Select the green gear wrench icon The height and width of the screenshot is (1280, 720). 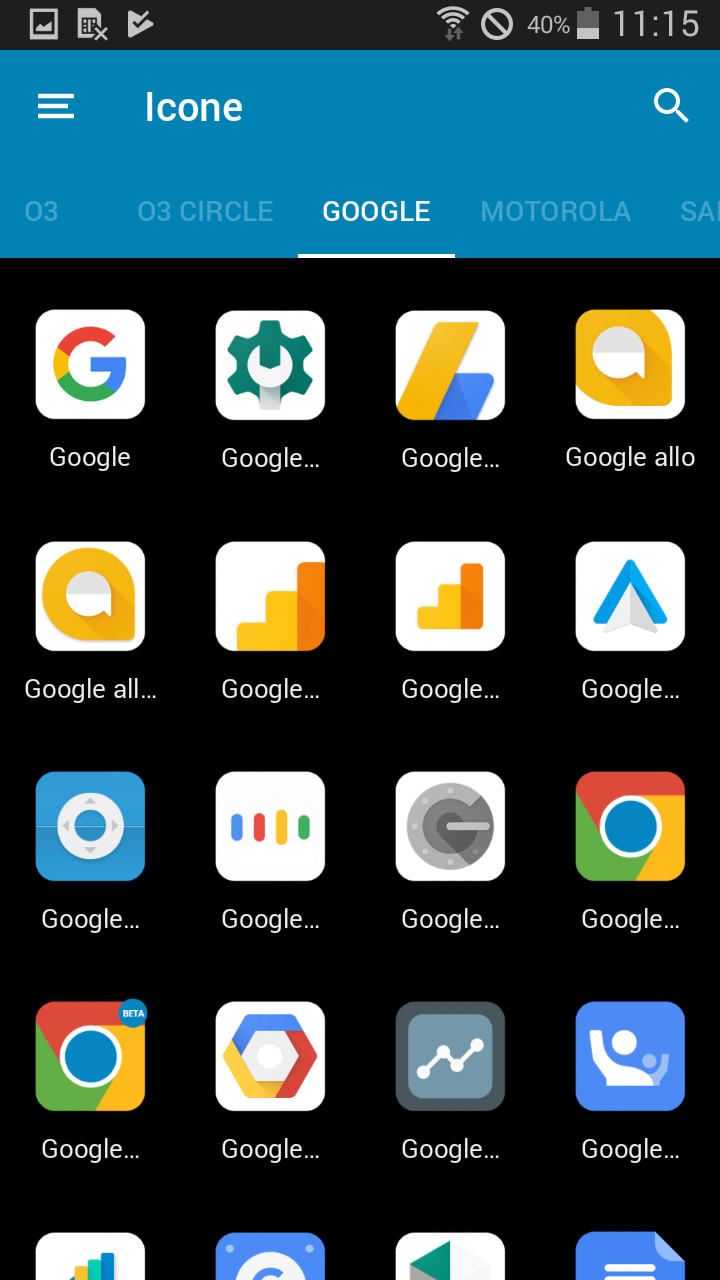click(x=270, y=364)
